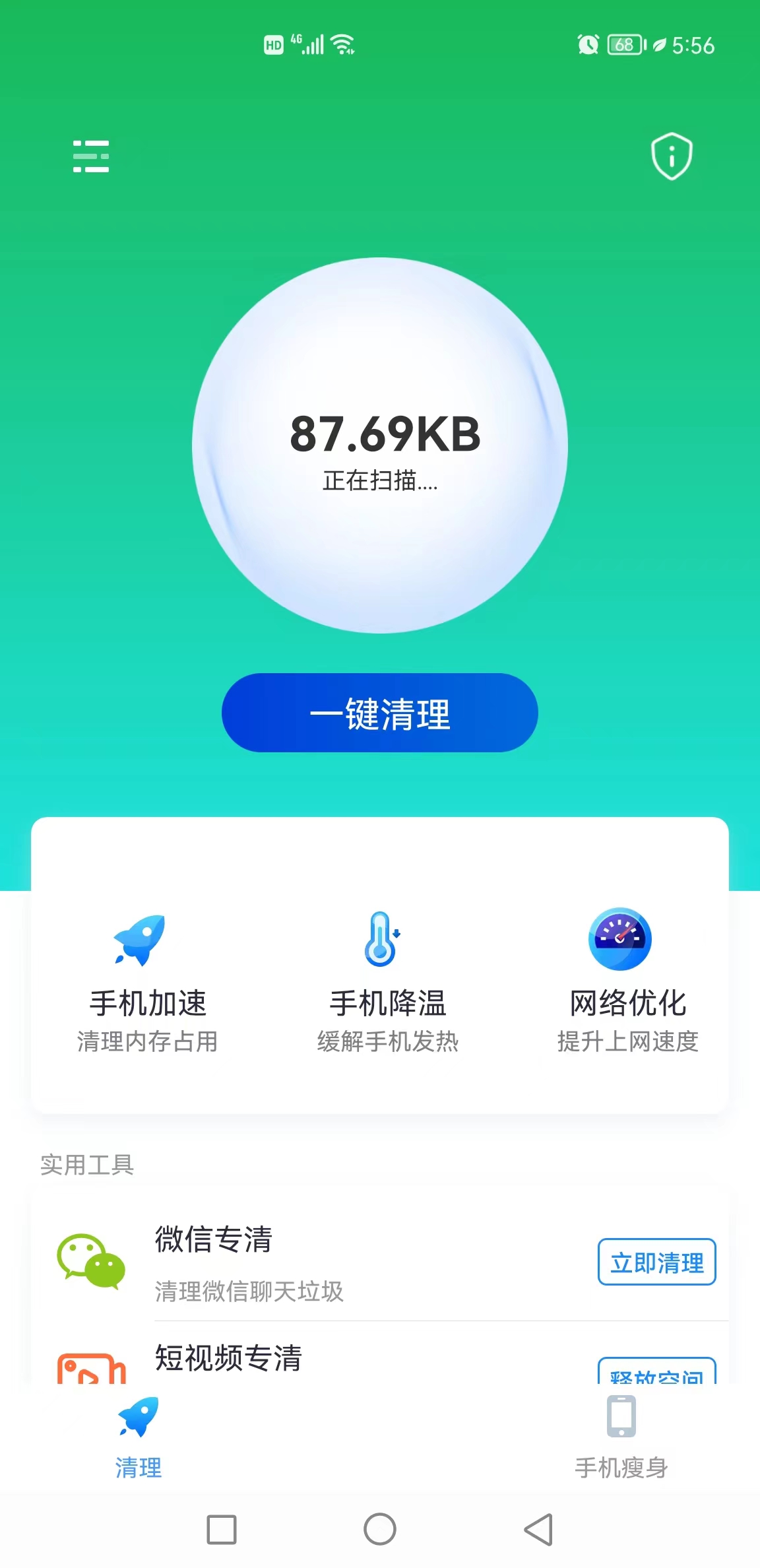Open 网络优化 speedometer icon
Screen dimensions: 760x1568
[x=619, y=940]
